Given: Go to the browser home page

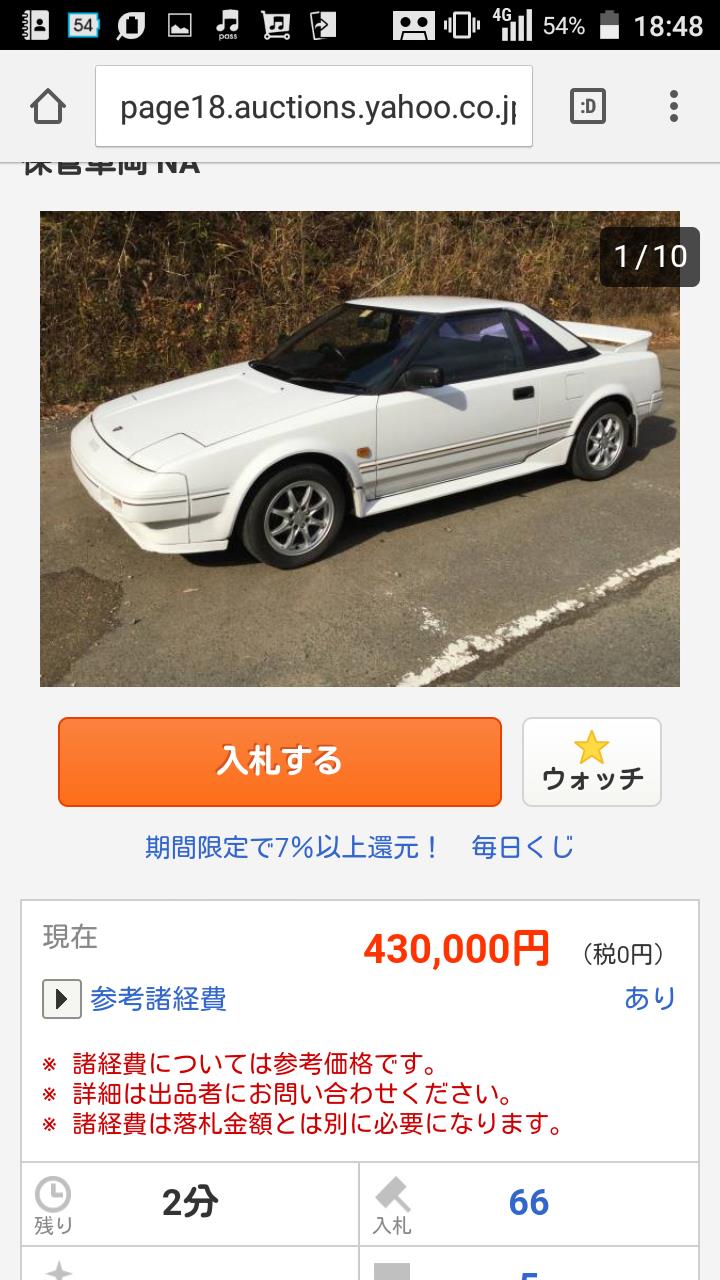Looking at the screenshot, I should tap(47, 107).
